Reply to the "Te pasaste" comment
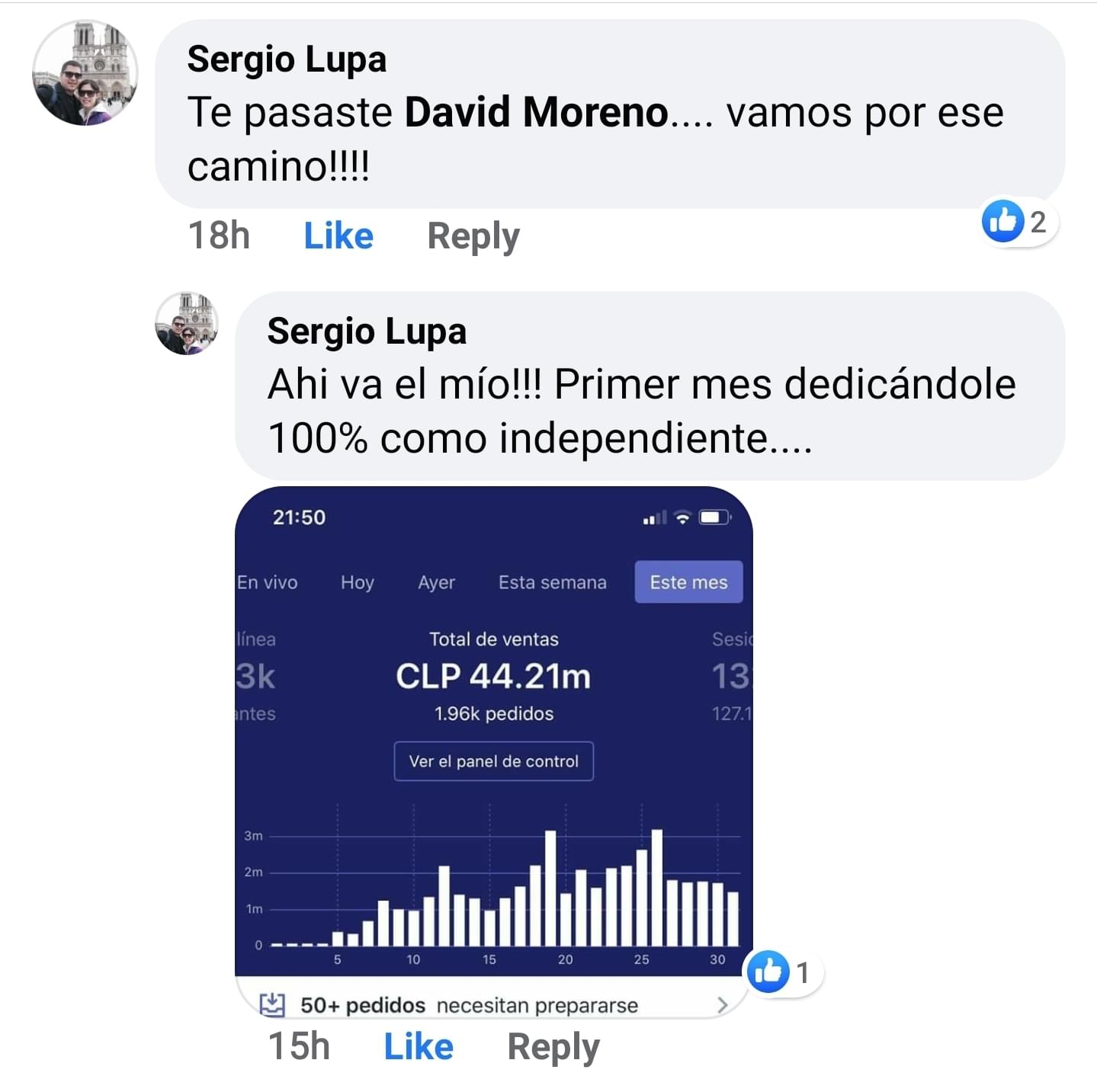The height and width of the screenshot is (1092, 1097). (x=473, y=236)
